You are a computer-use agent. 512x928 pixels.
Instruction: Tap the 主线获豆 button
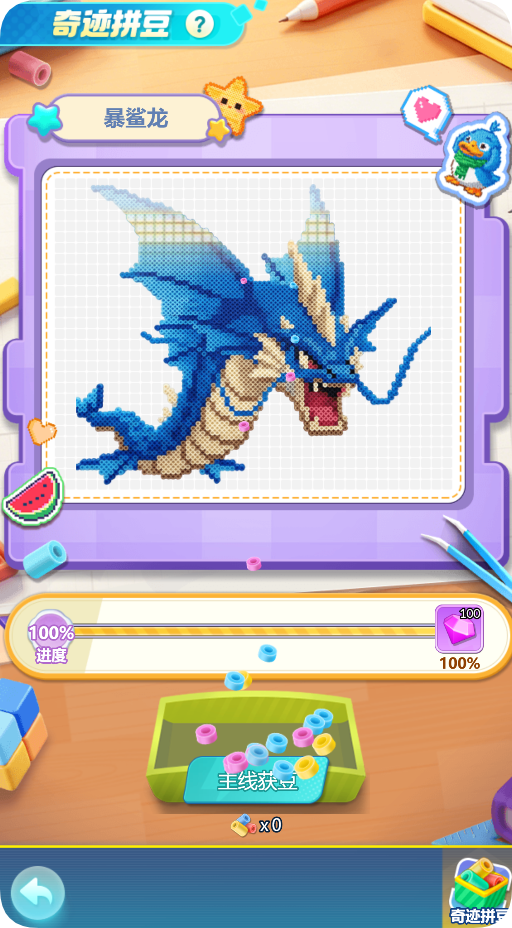tap(256, 781)
